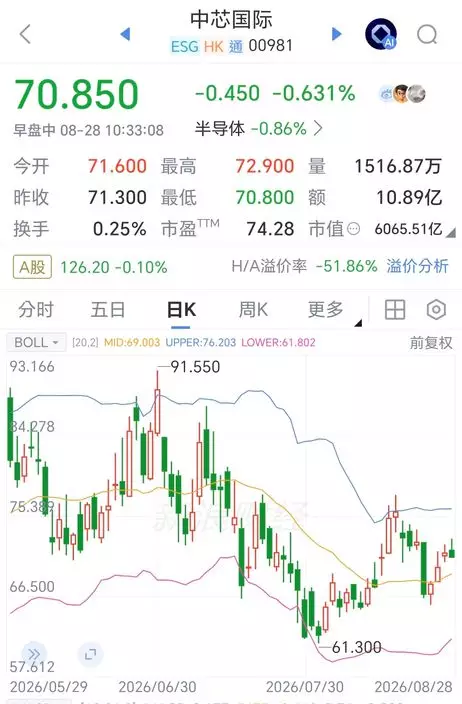The width and height of the screenshot is (462, 704).
Task: Switch to the next stock with the right triangle
Action: 336,34
